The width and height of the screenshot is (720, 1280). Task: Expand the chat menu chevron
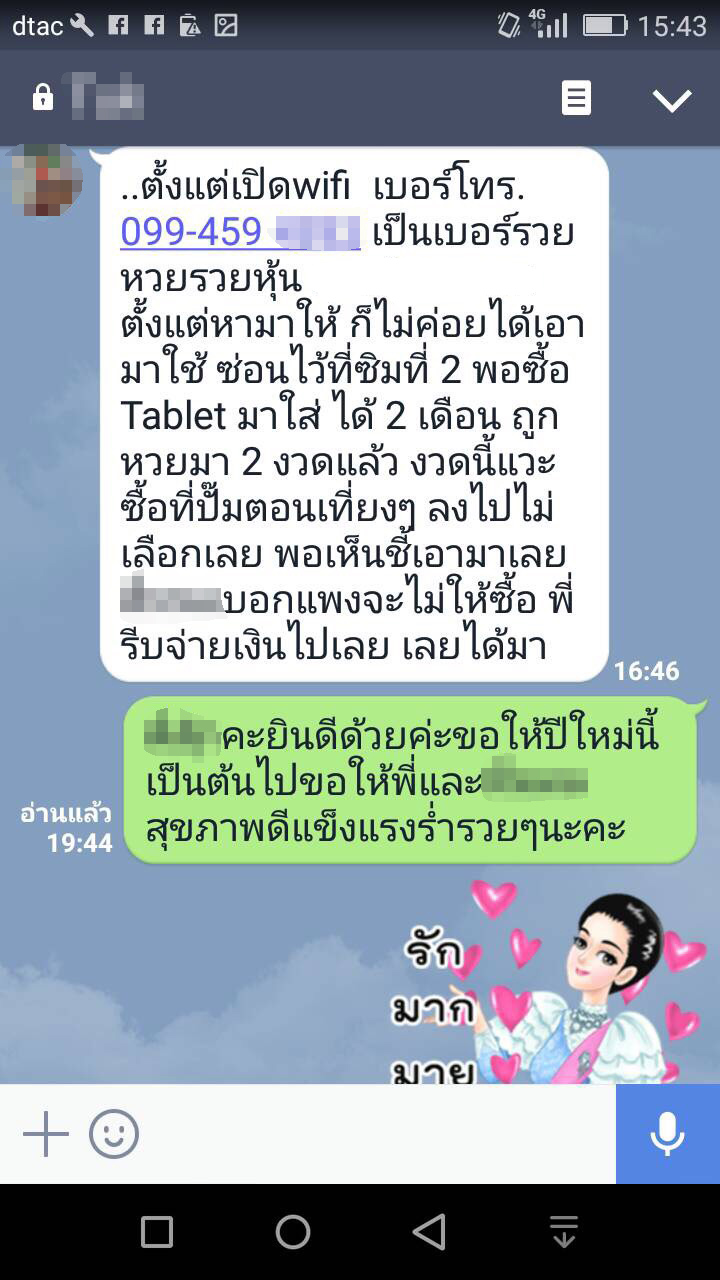tap(672, 99)
